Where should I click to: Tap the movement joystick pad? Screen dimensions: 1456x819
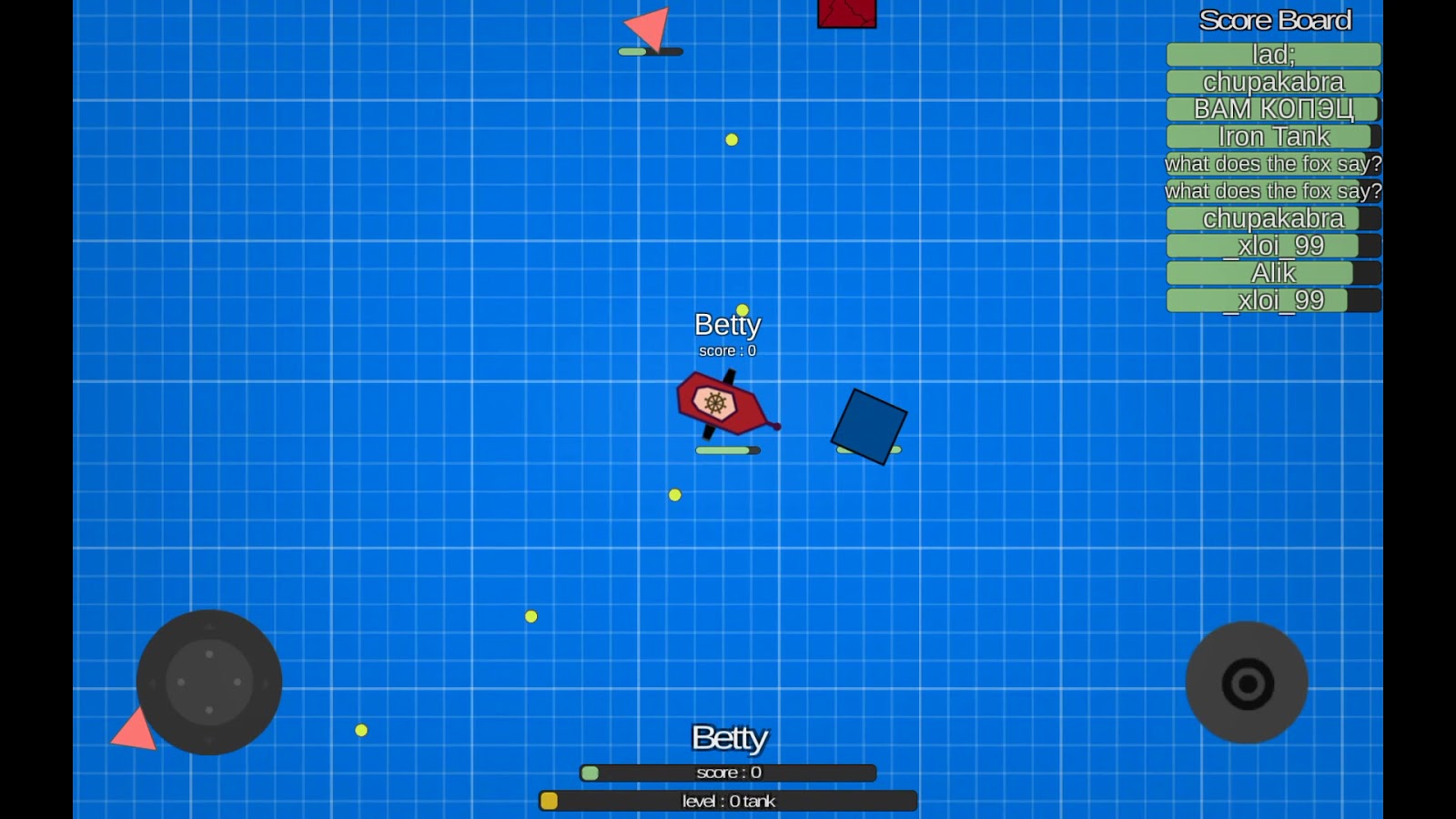tap(209, 682)
